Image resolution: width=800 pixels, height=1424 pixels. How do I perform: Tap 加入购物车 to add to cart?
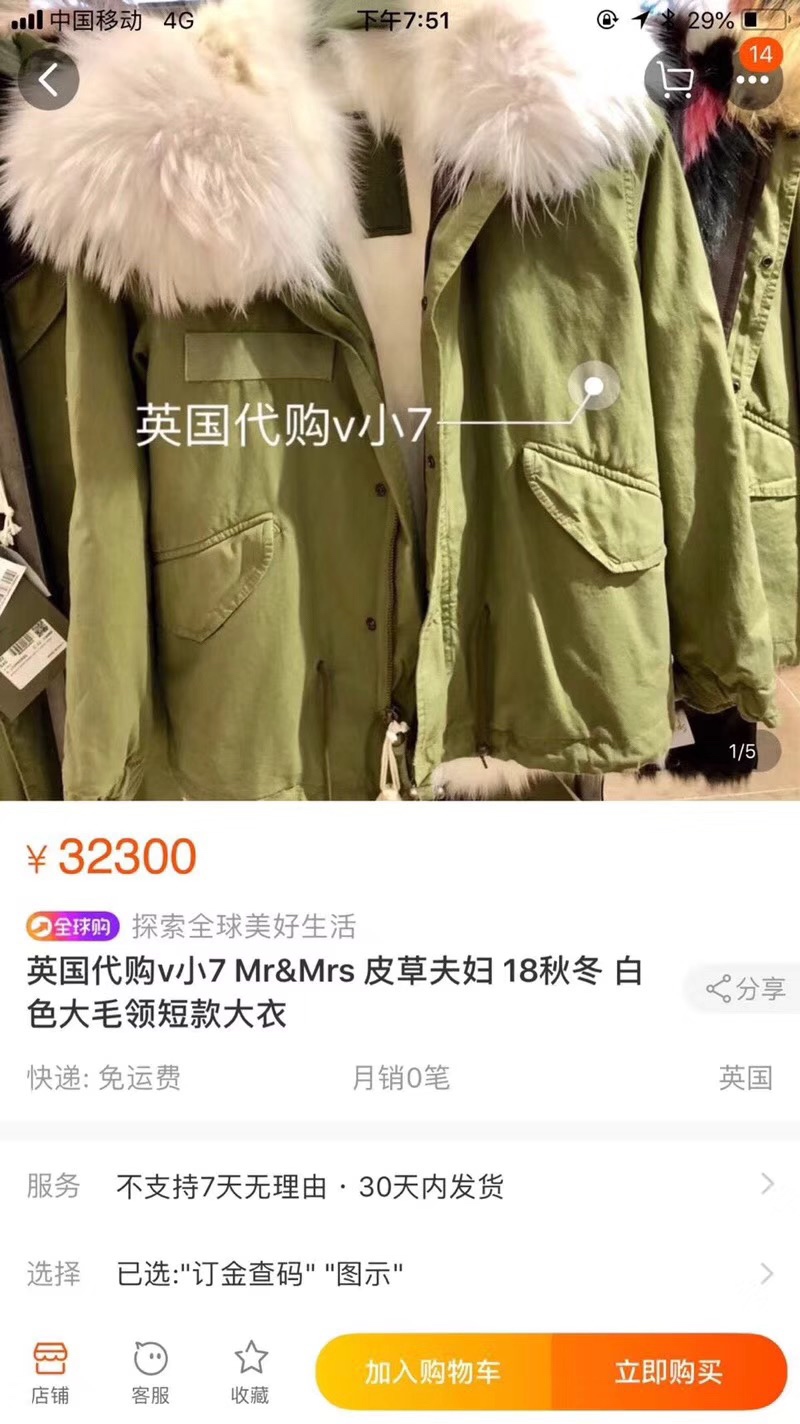pos(432,1373)
